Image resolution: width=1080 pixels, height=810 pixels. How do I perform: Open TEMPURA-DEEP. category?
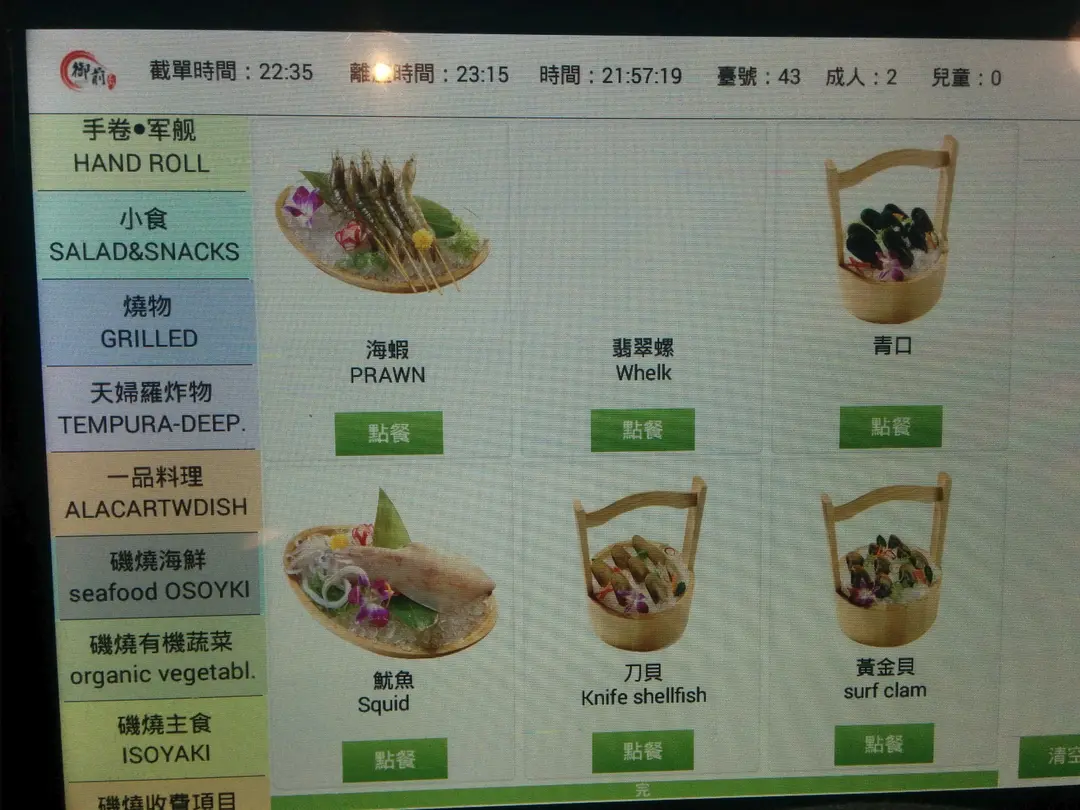click(x=151, y=408)
